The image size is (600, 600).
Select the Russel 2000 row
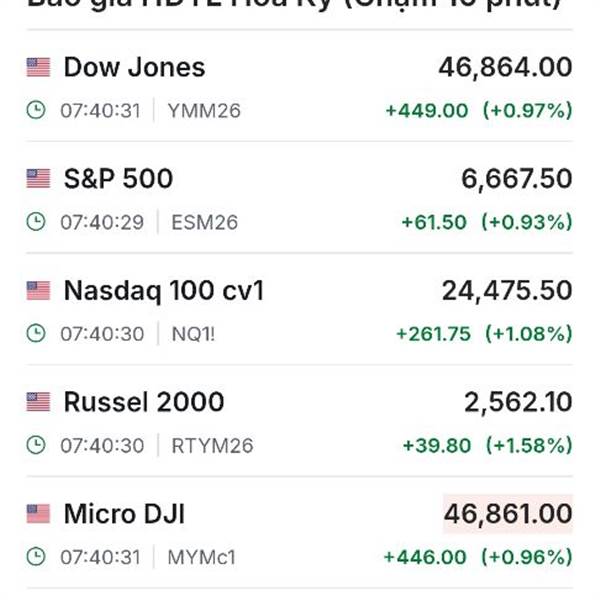[143, 402]
